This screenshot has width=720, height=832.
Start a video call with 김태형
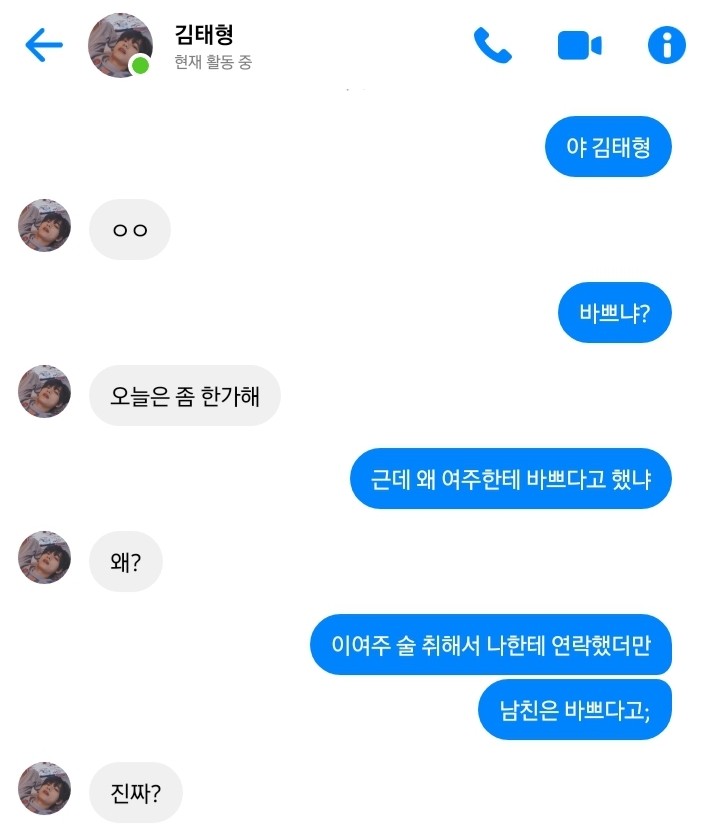[579, 46]
